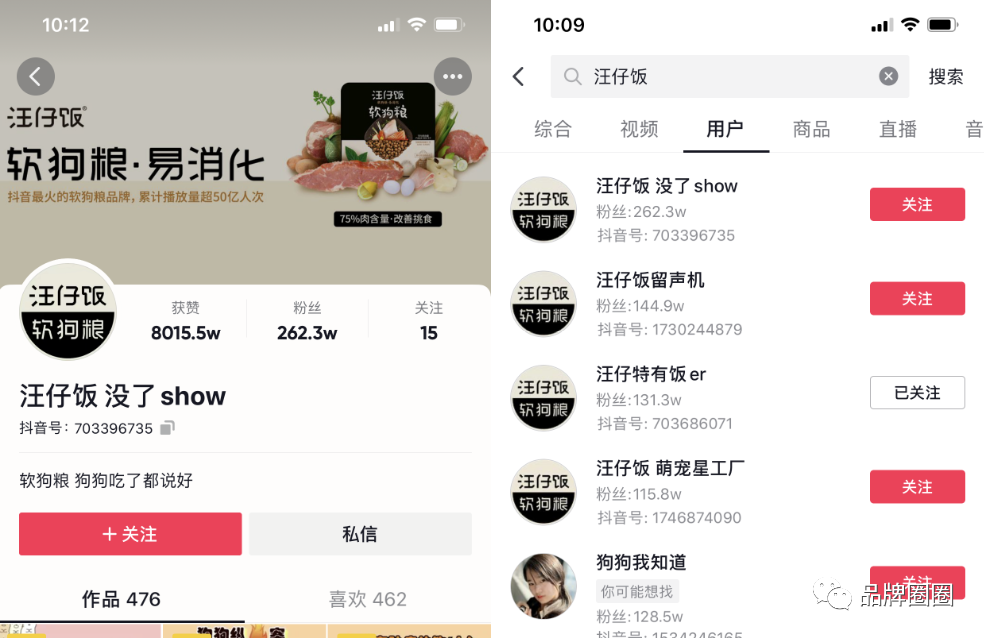This screenshot has height=638, width=986.
Task: Go back from the 汪仔饭 profile page
Action: coord(36,76)
